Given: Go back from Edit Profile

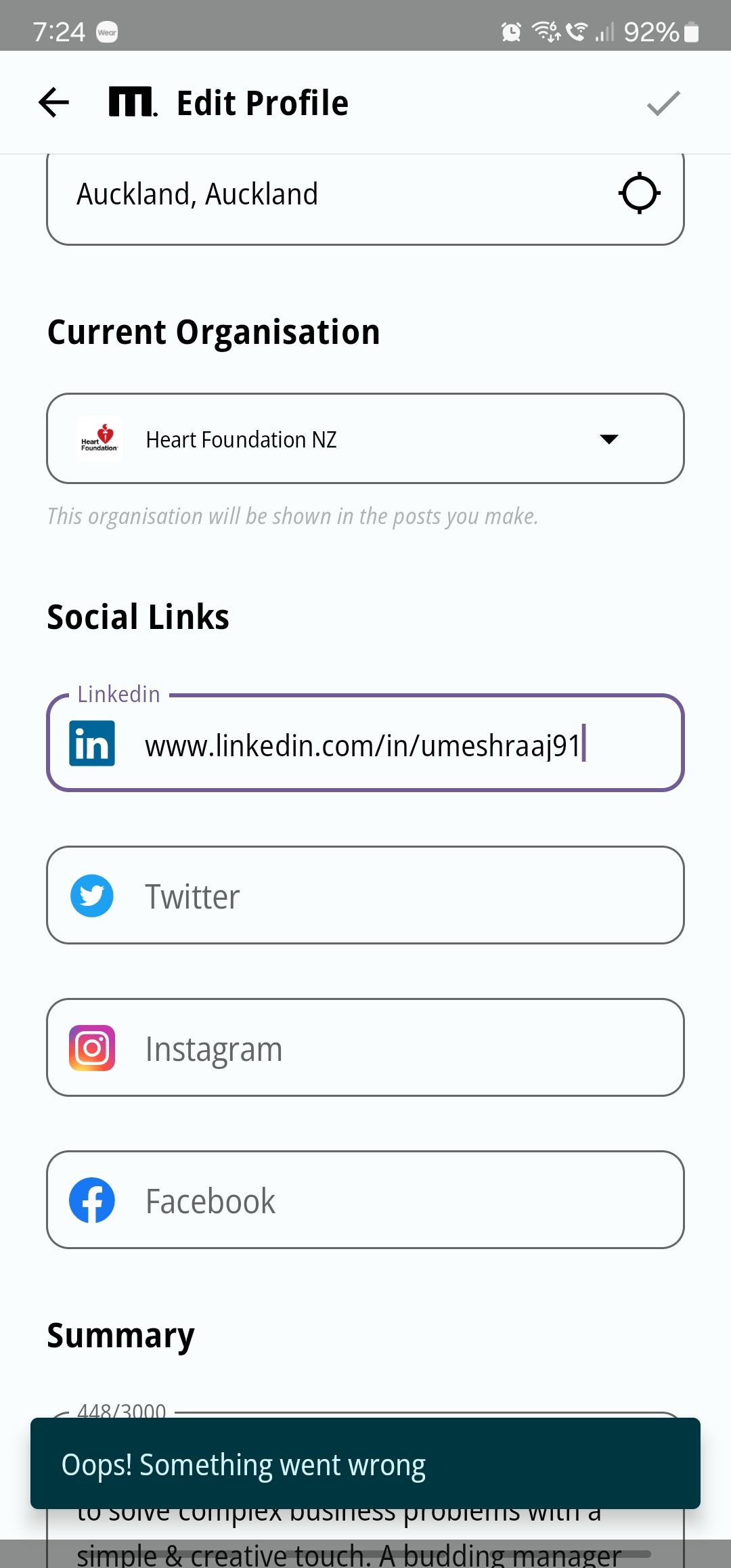Looking at the screenshot, I should click(x=54, y=103).
